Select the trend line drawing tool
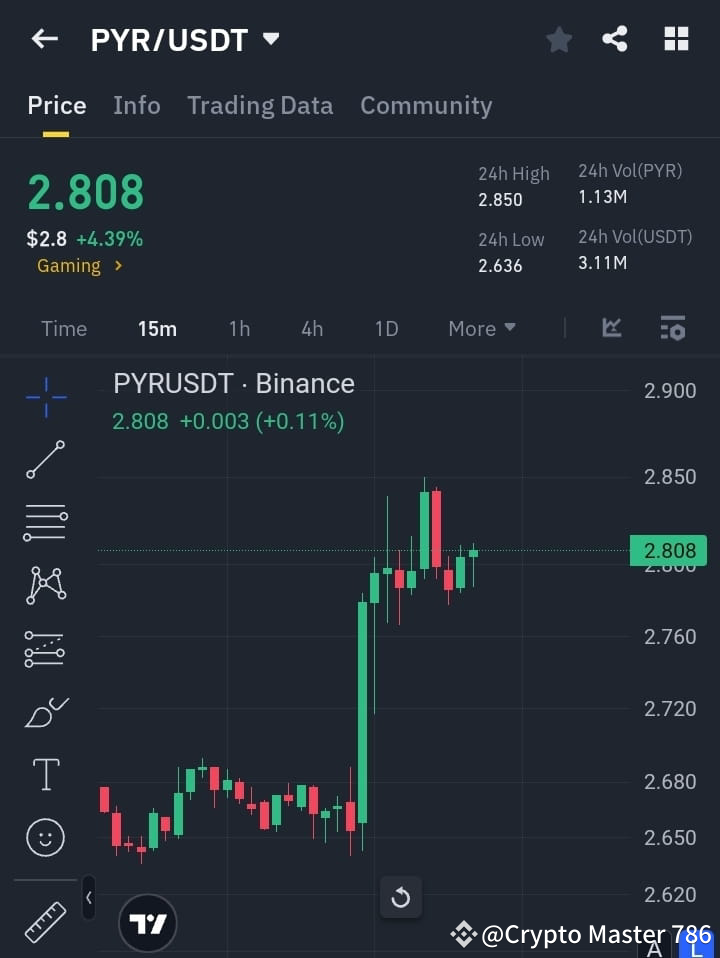This screenshot has height=958, width=720. [44, 460]
